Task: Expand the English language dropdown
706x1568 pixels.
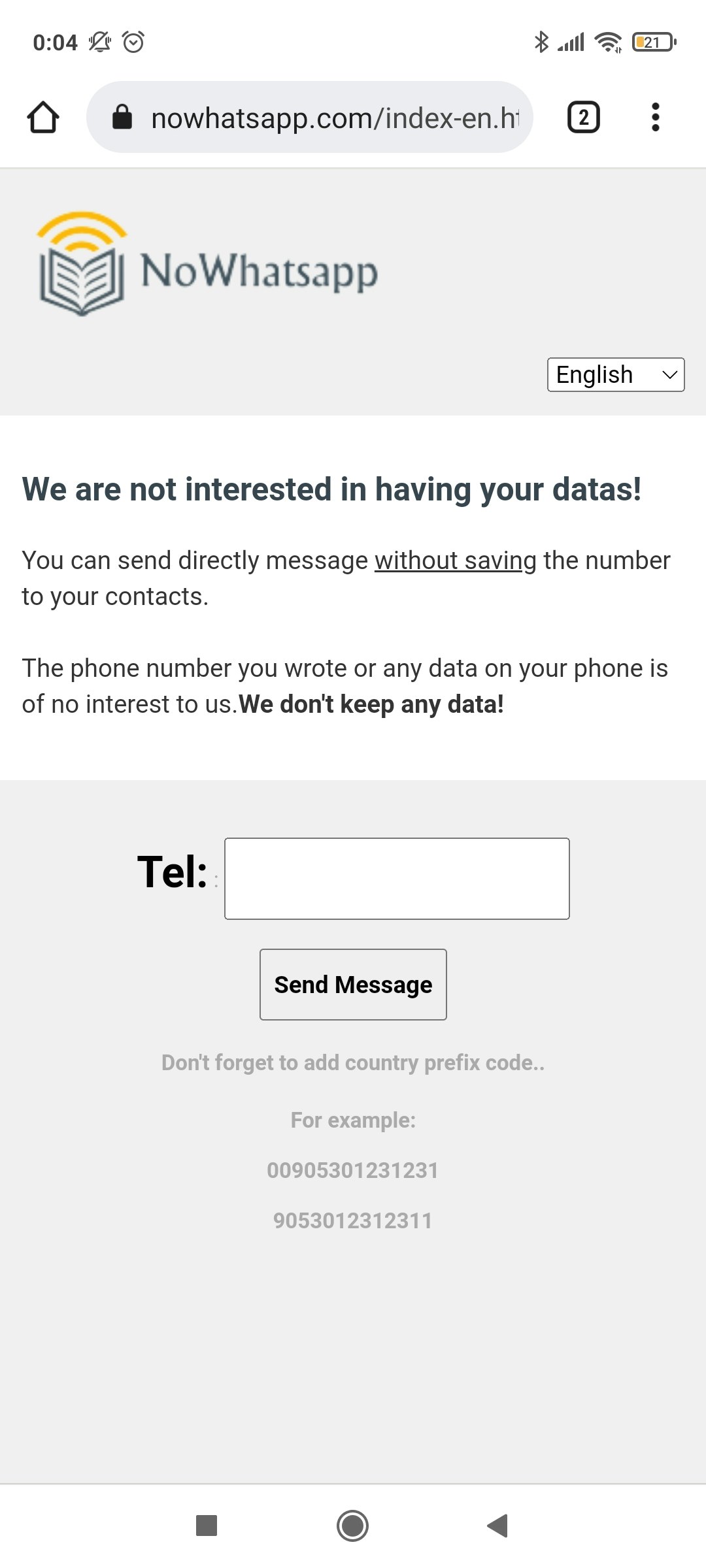Action: pos(615,375)
